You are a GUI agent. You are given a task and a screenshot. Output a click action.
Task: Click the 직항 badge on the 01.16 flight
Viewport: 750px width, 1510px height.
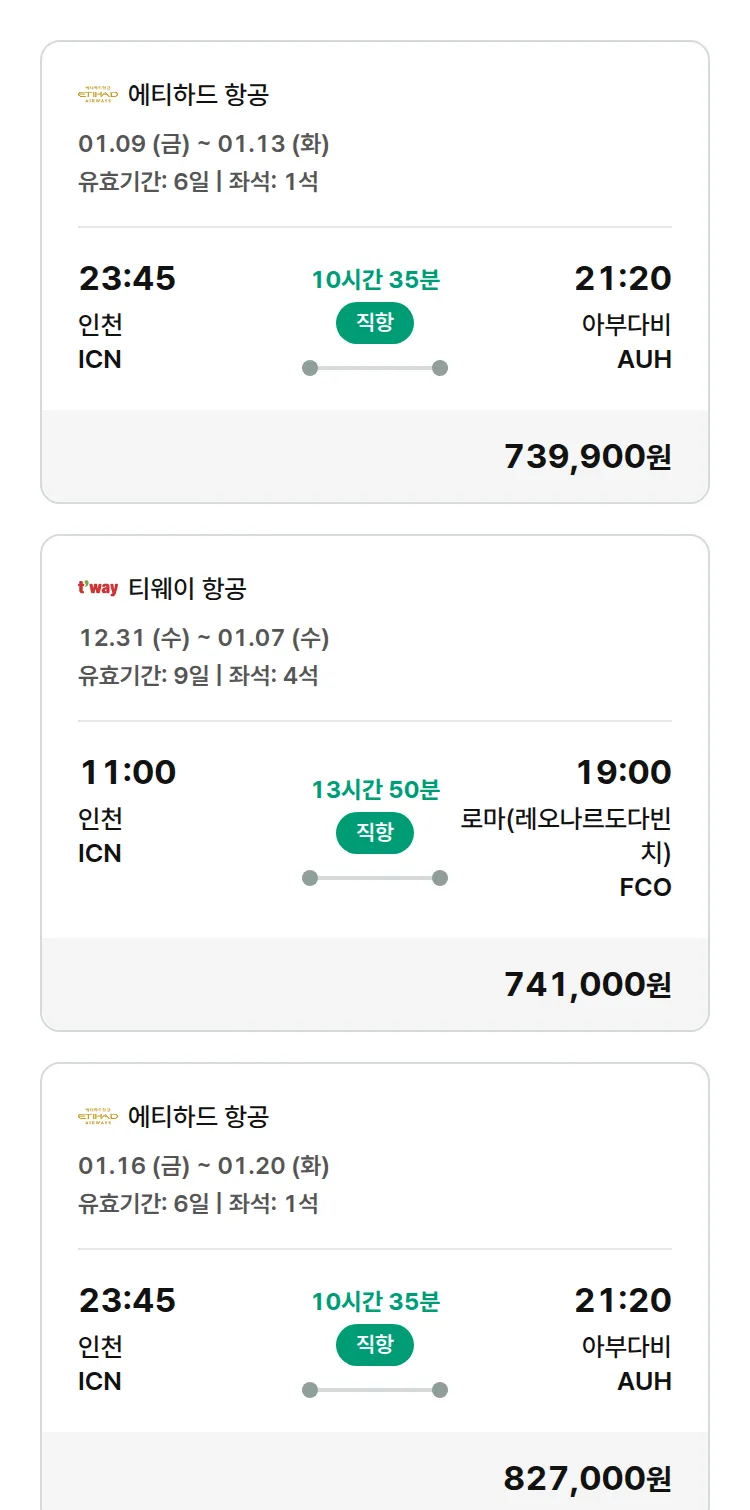click(374, 1346)
